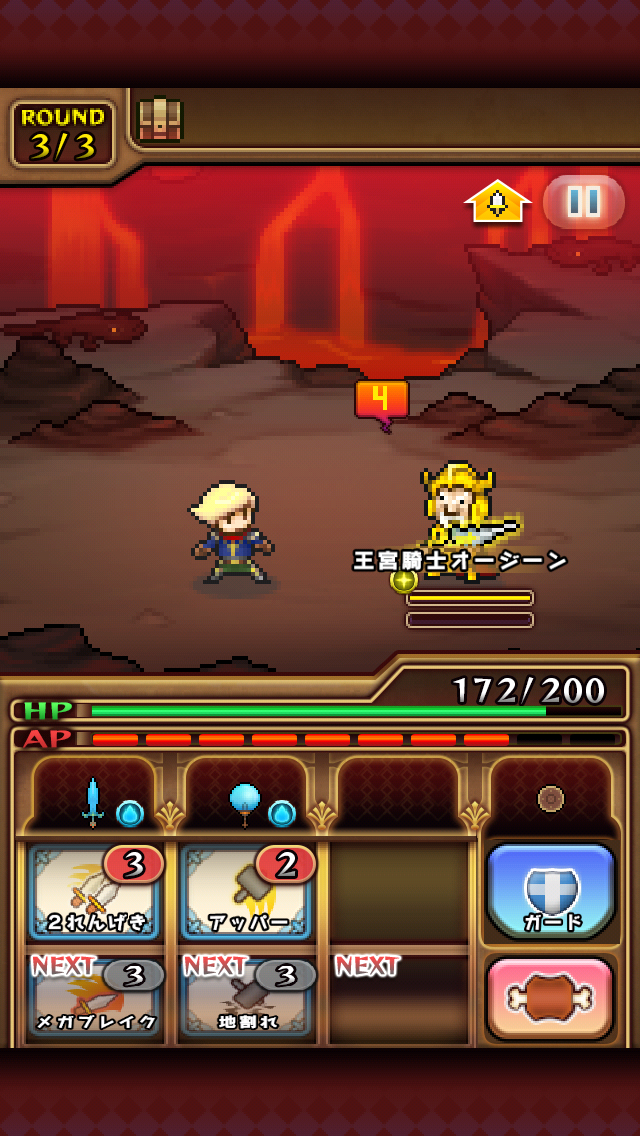Use the 2れんげき skill card
This screenshot has height=1136, width=640.
(x=95, y=891)
